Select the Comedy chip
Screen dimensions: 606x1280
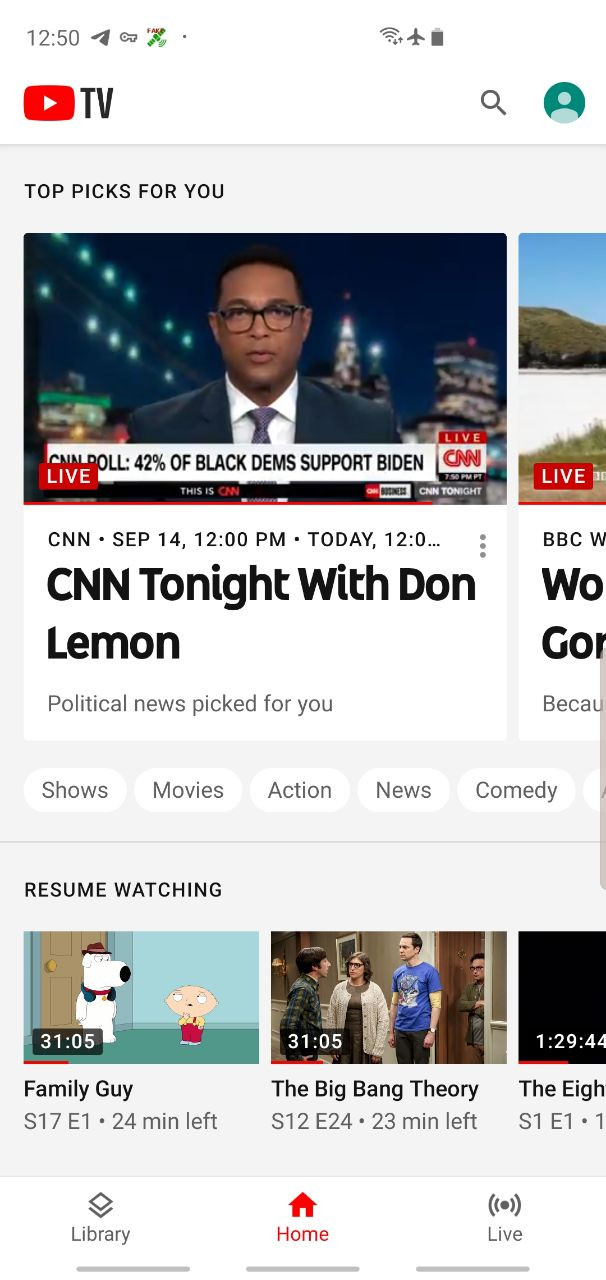pyautogui.click(x=516, y=790)
